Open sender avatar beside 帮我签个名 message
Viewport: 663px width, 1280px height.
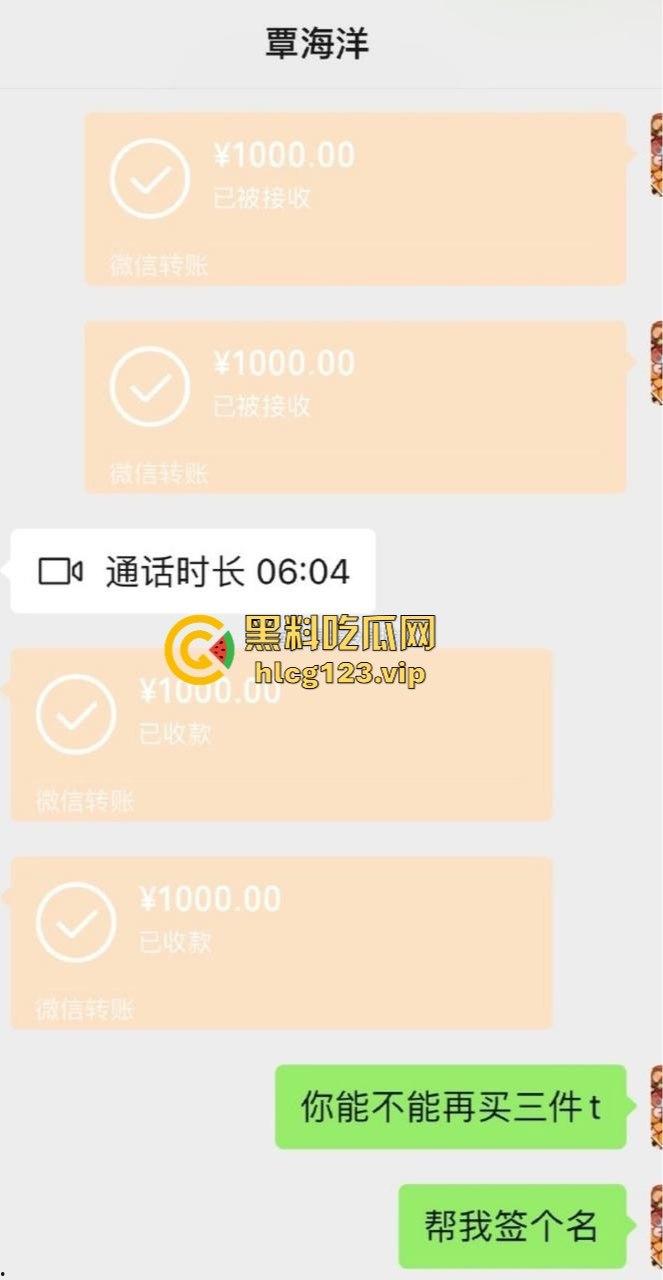[x=656, y=1226]
